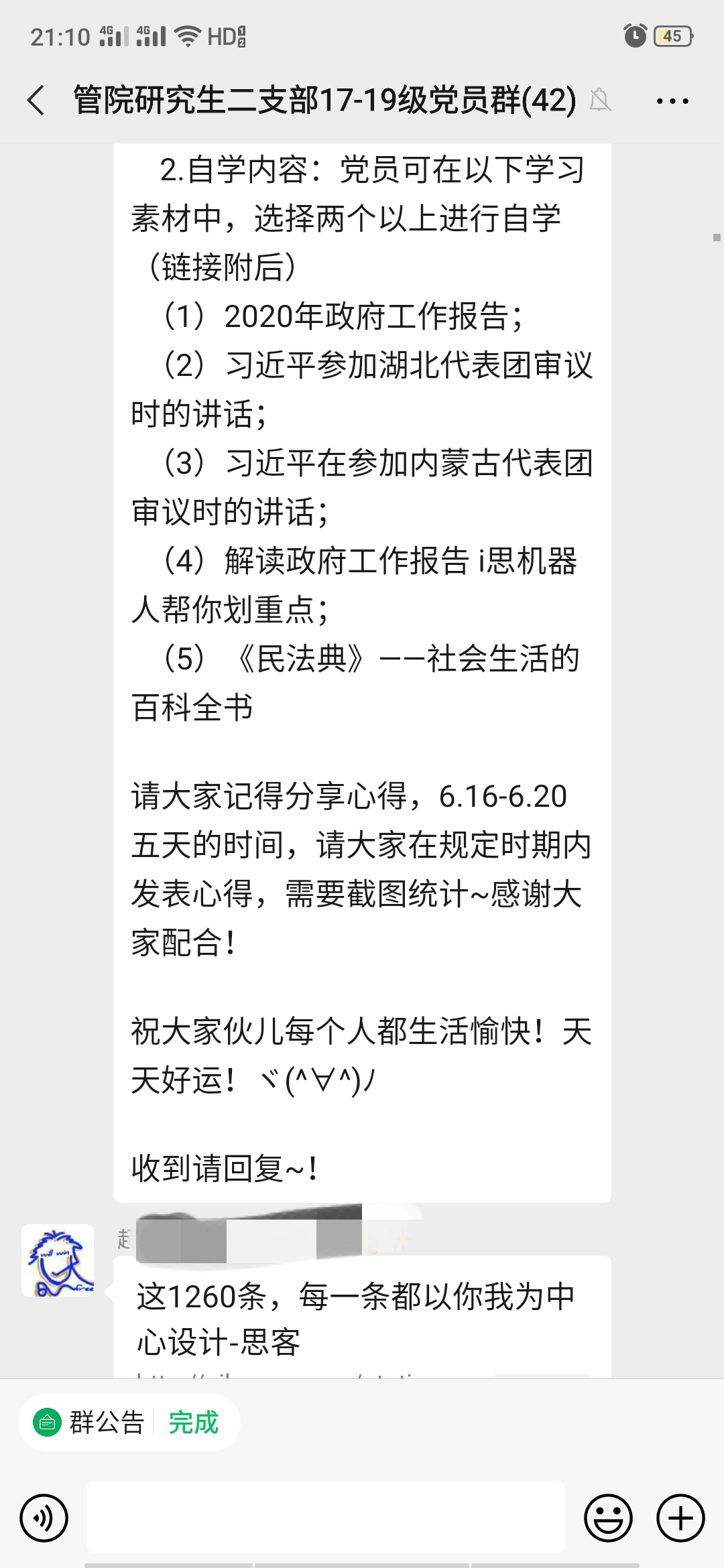Open the group chat overflow menu
Image resolution: width=724 pixels, height=1568 pixels.
pos(672,101)
